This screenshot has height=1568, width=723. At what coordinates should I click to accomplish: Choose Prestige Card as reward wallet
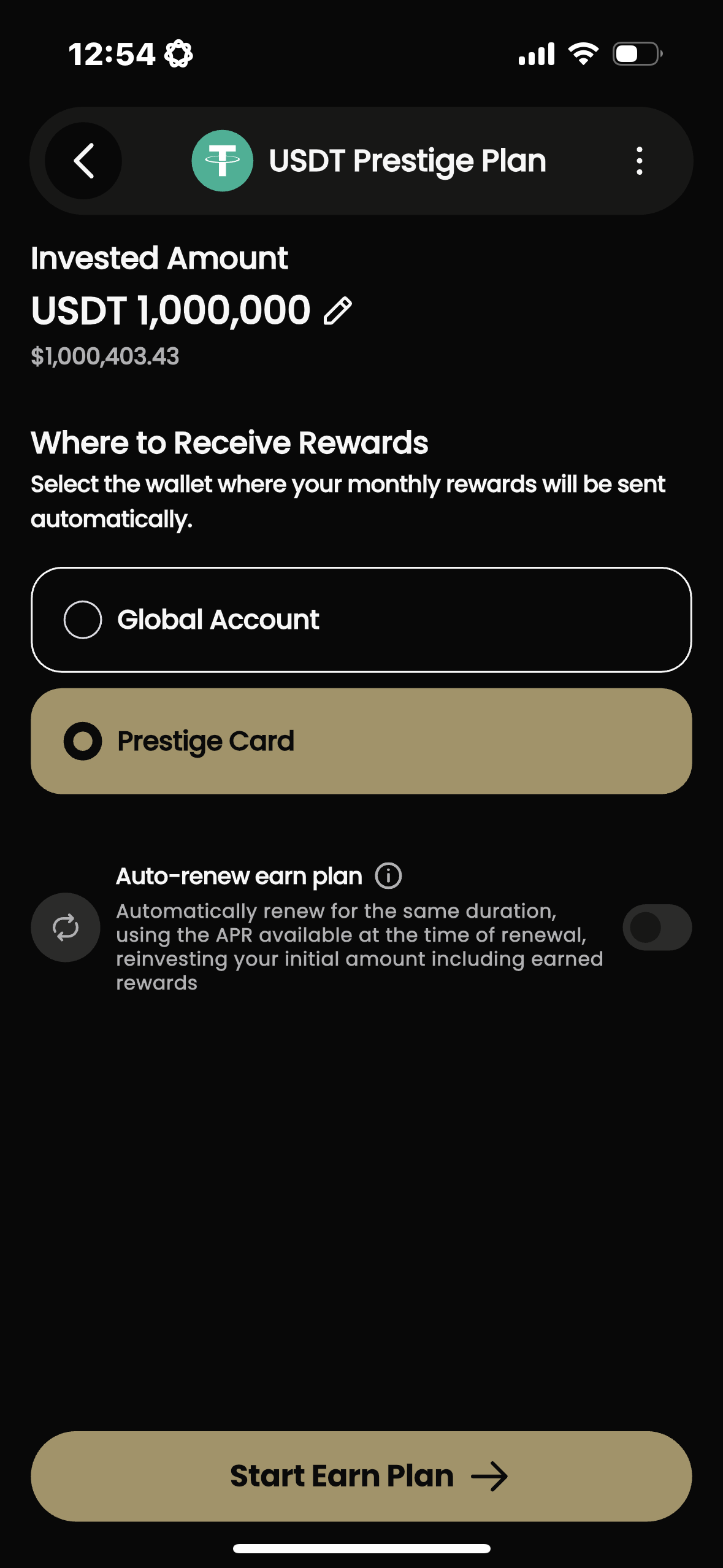361,741
